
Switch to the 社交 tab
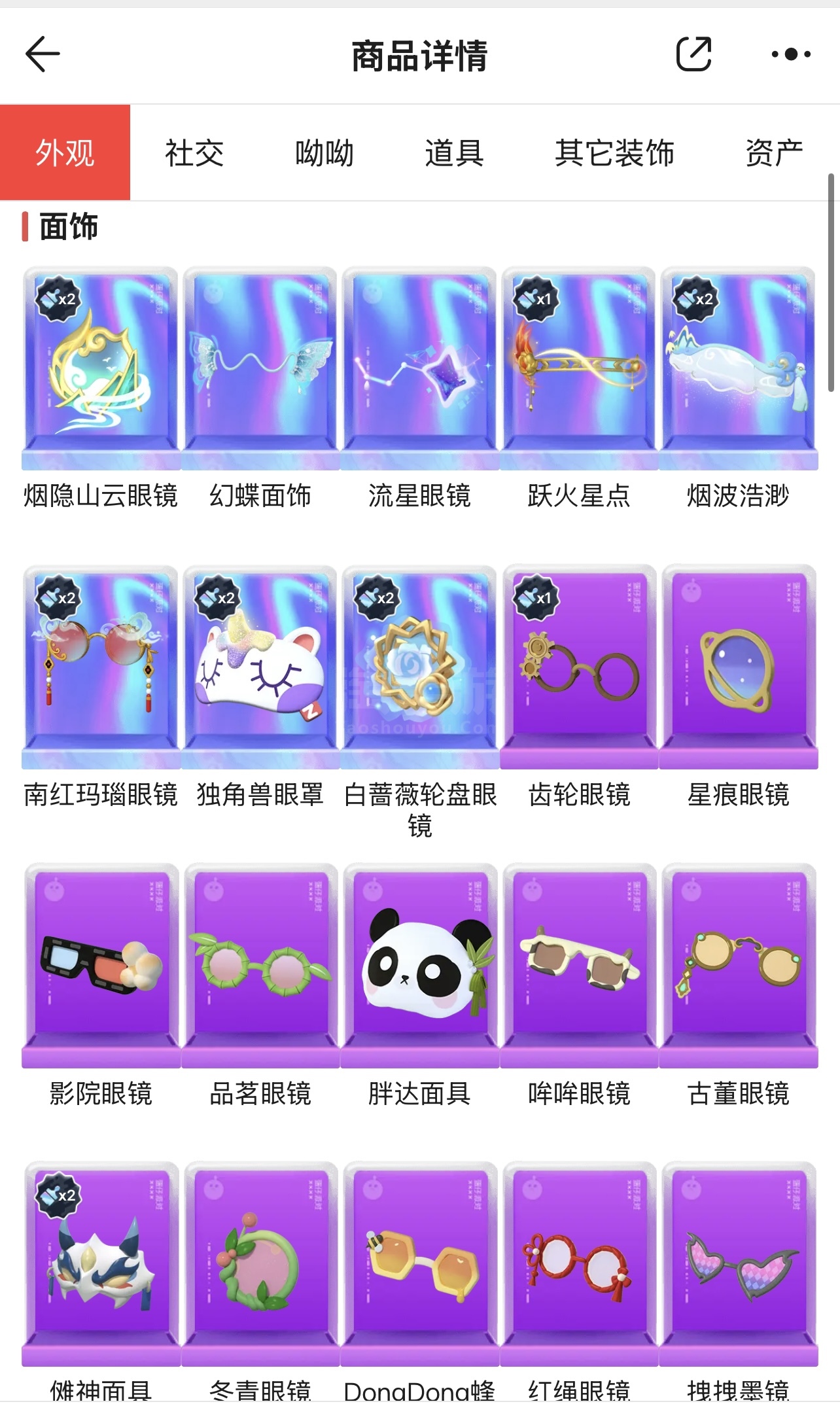click(x=194, y=153)
